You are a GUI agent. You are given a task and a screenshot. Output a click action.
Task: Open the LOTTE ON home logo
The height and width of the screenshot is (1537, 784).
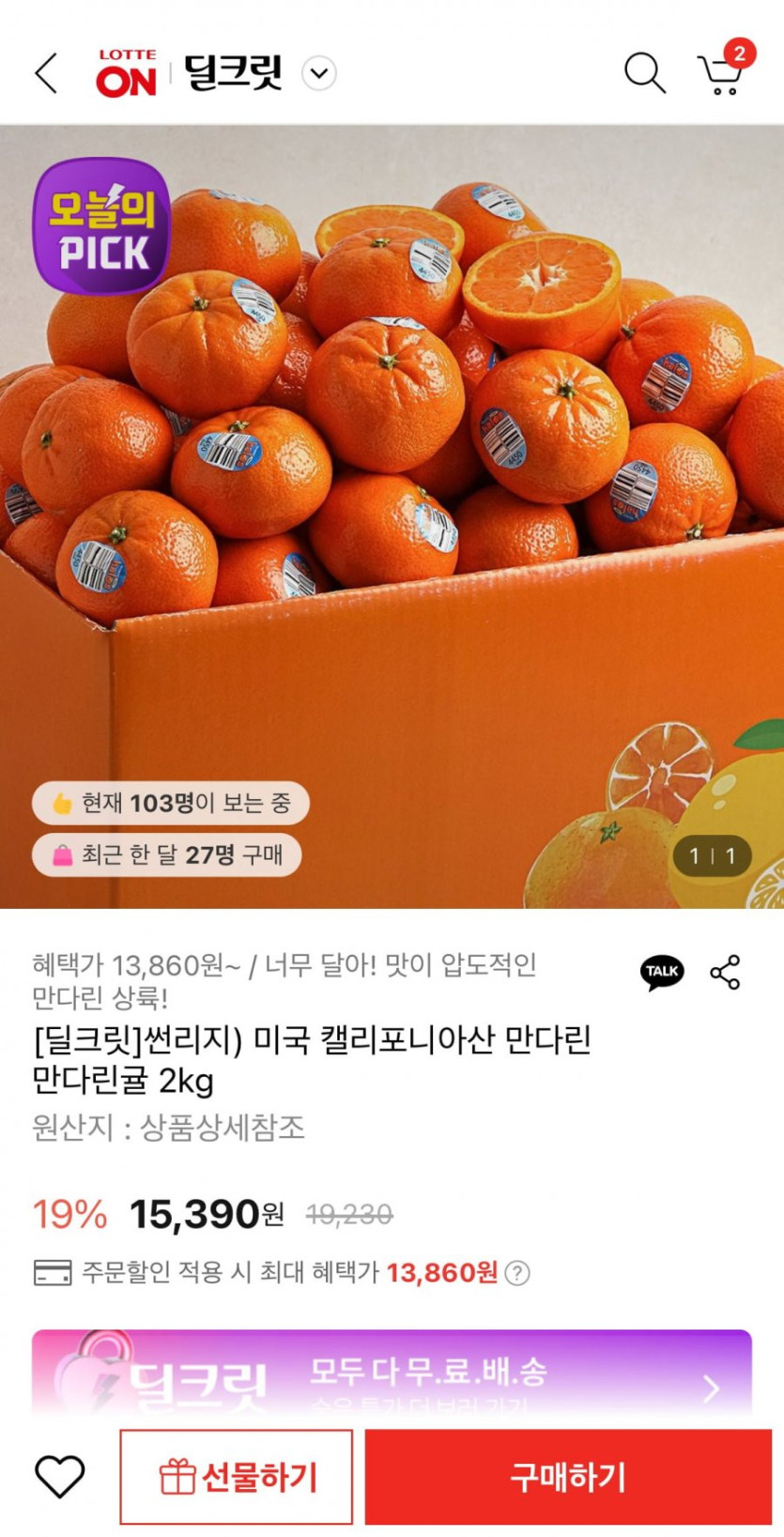click(x=126, y=73)
